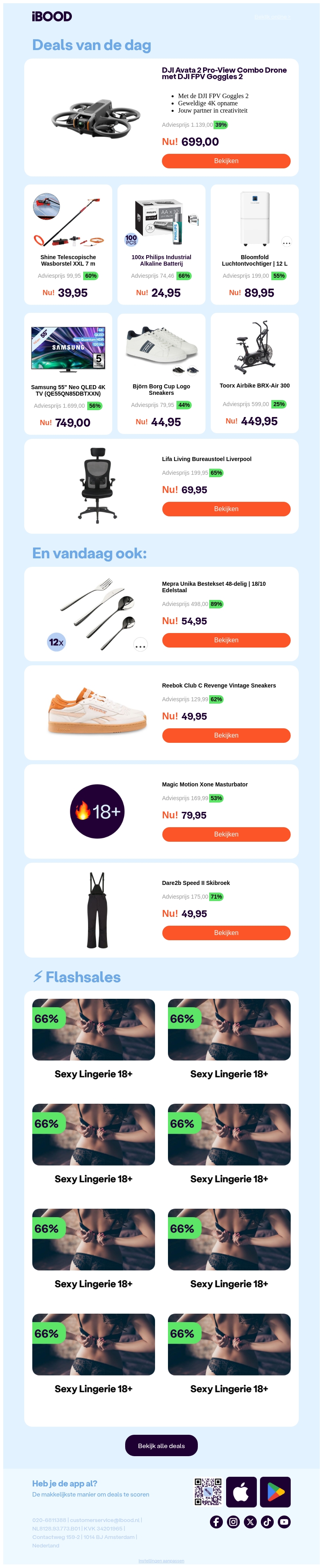Open the Toorx Airbike BRX-Air 300 deal
Screen dimensions: 323x1568
tap(254, 385)
